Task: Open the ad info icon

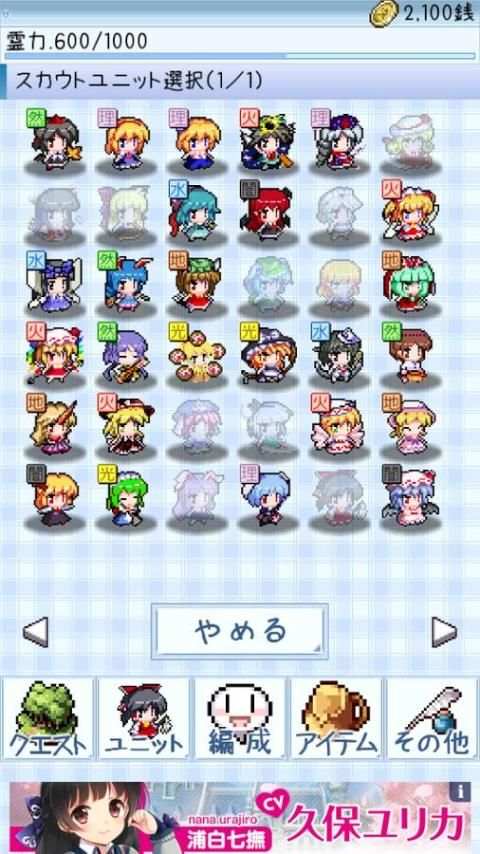Action: coord(460,792)
